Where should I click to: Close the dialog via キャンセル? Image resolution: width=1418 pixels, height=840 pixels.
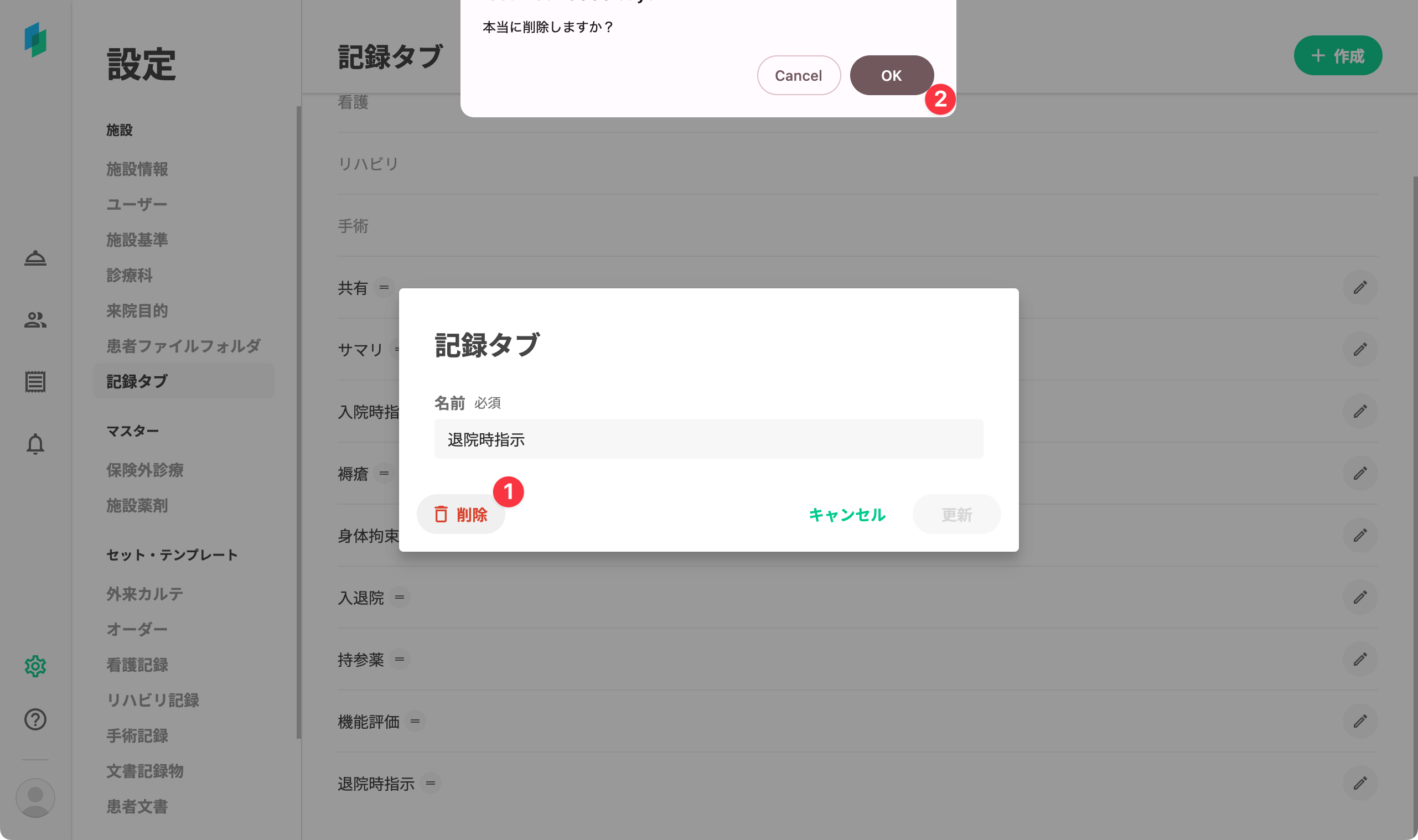coord(847,514)
